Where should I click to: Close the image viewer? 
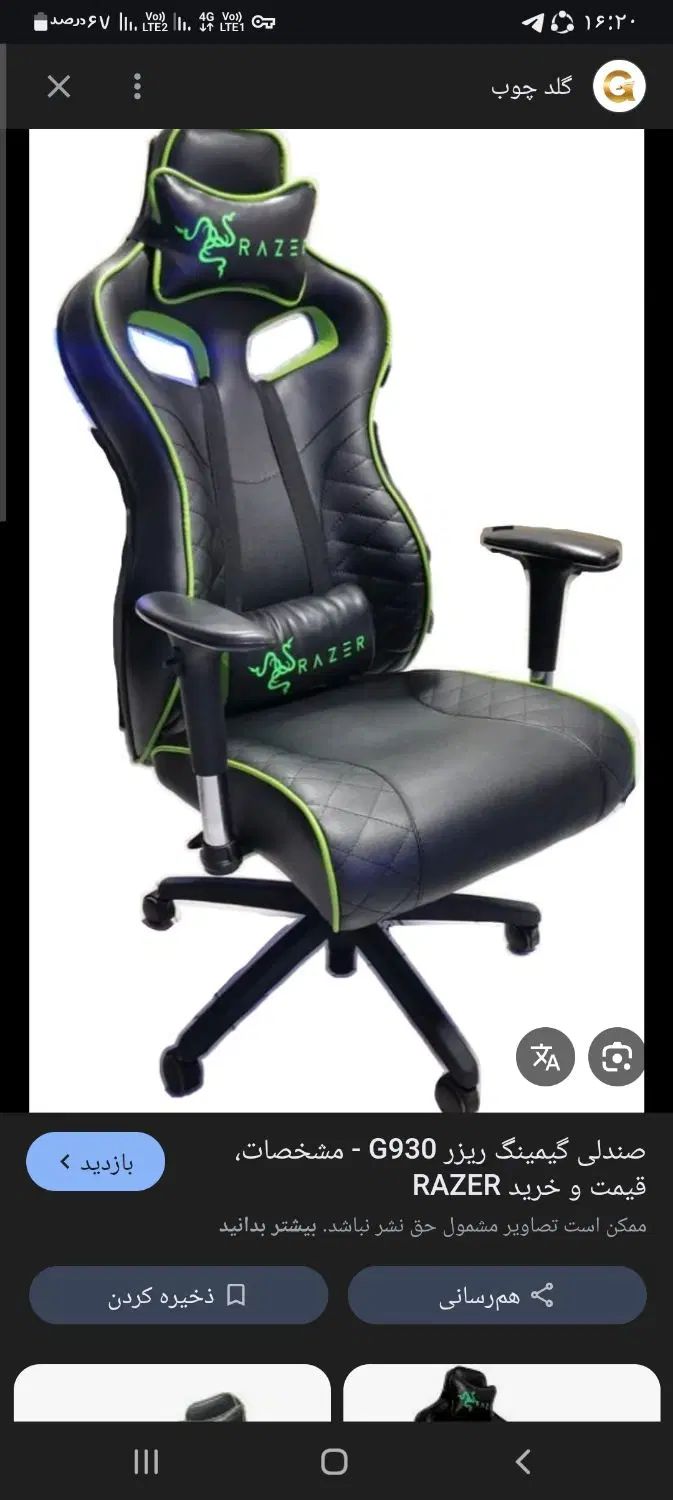[x=59, y=87]
